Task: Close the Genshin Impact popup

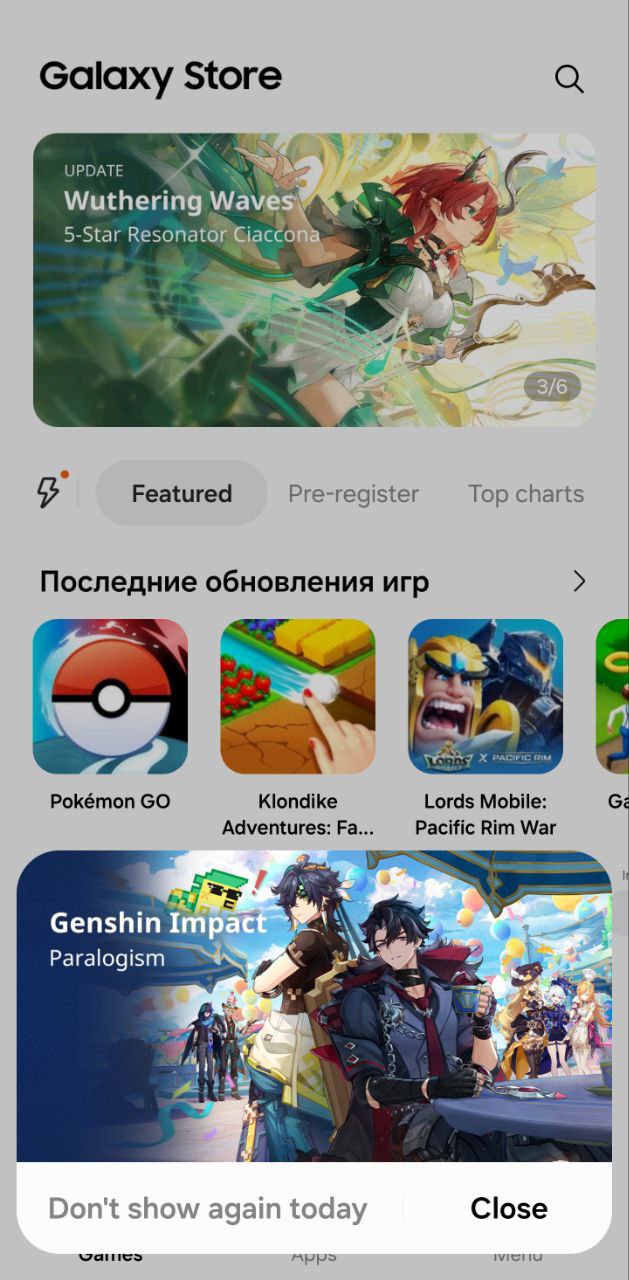Action: 508,1208
